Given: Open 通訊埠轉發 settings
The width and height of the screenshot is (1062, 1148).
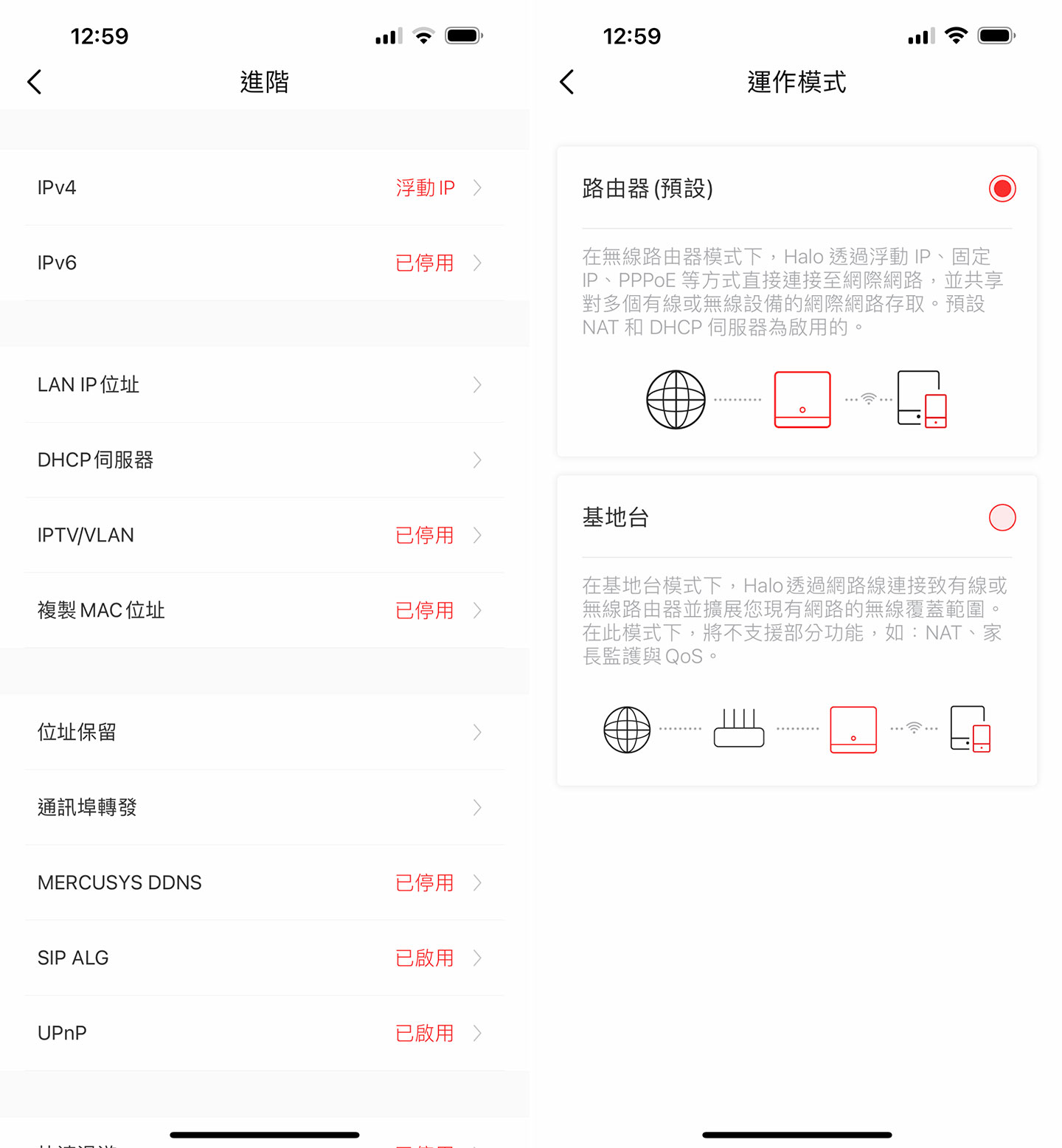Looking at the screenshot, I should click(x=264, y=808).
